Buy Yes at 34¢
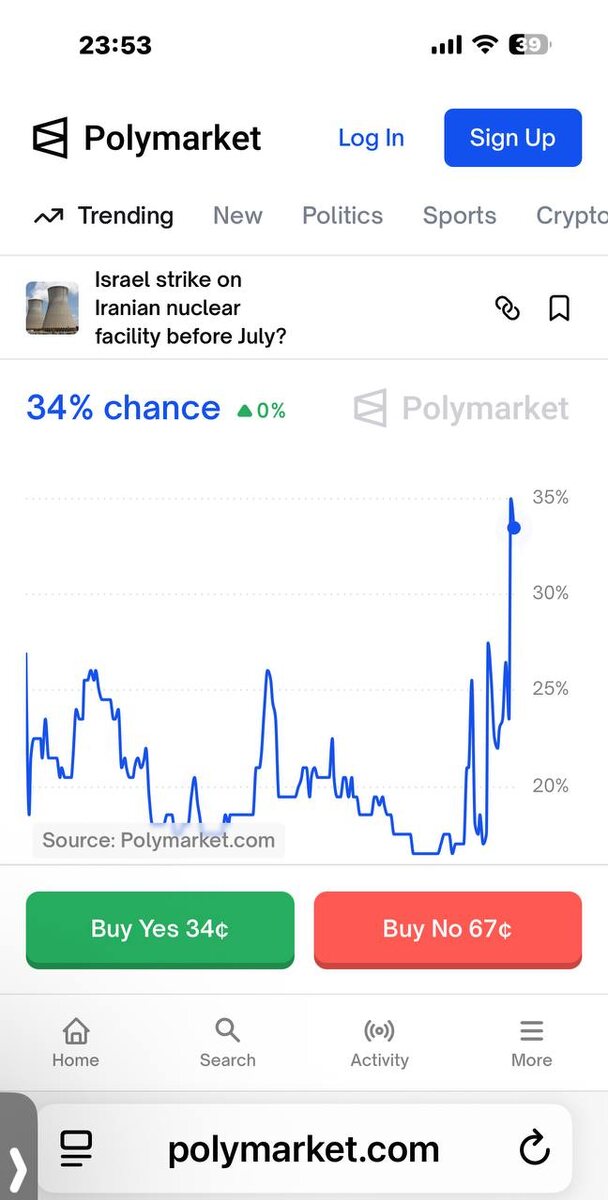Screen dimensions: 608x1200 (160, 929)
